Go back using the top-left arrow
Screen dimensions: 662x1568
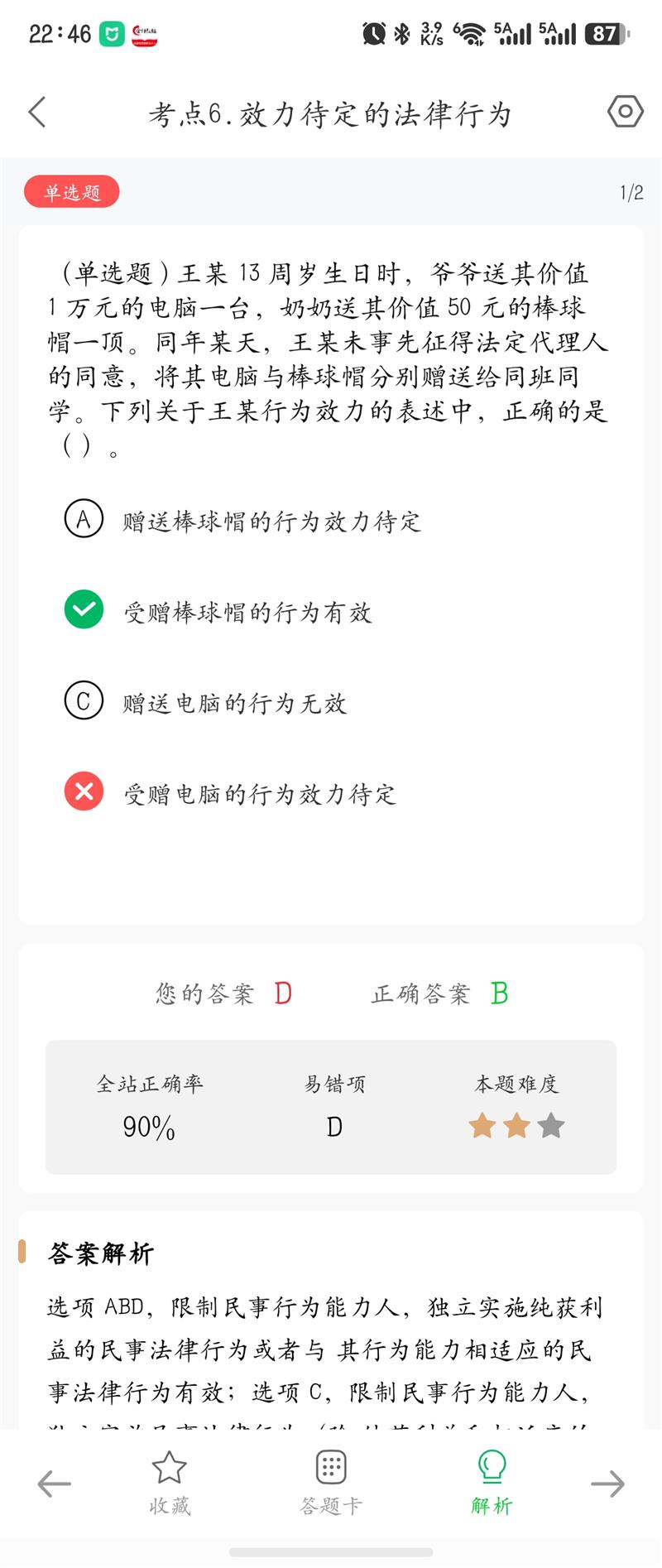pyautogui.click(x=37, y=112)
